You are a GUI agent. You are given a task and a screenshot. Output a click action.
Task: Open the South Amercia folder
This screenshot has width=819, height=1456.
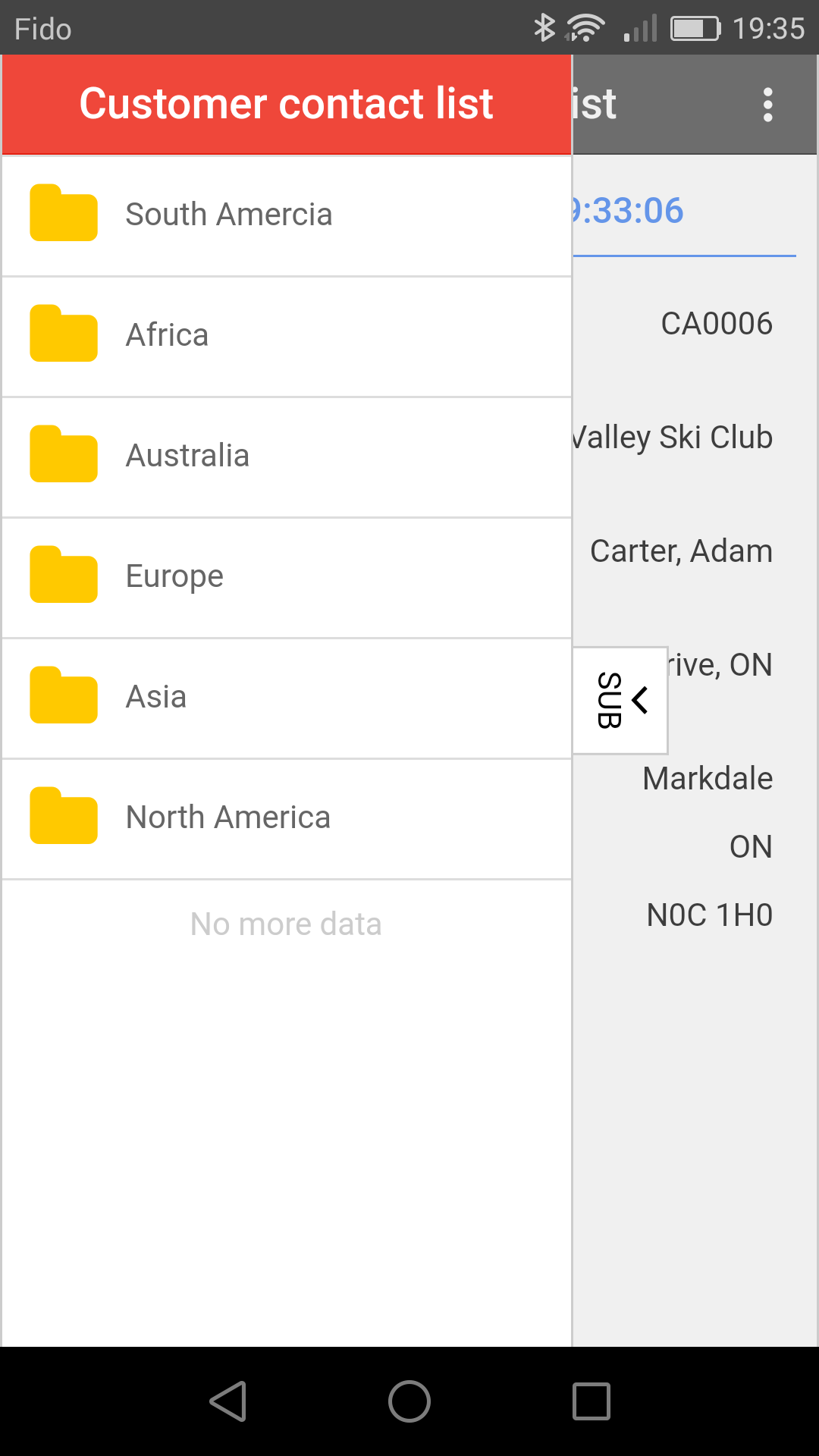click(287, 215)
